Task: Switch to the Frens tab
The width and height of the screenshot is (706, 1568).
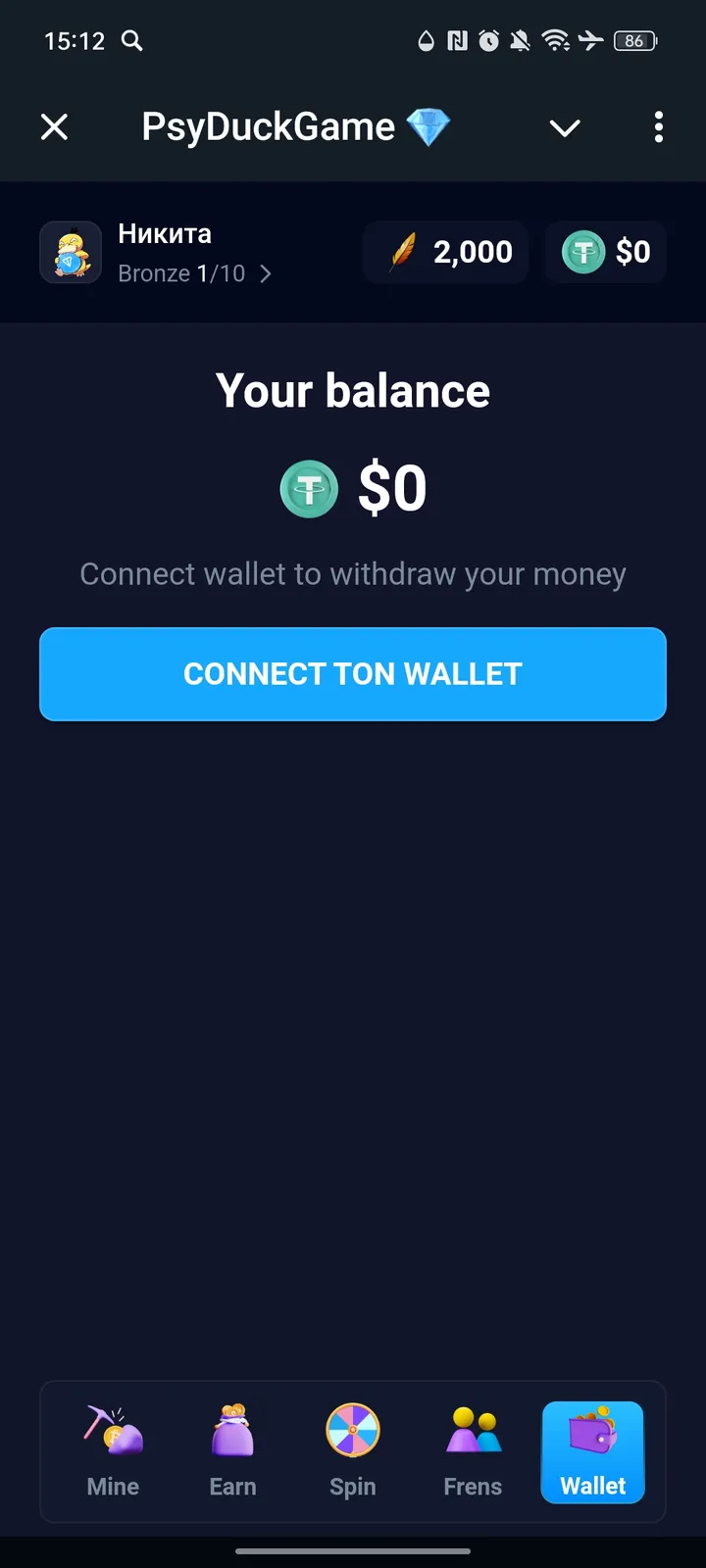Action: pos(473,1452)
